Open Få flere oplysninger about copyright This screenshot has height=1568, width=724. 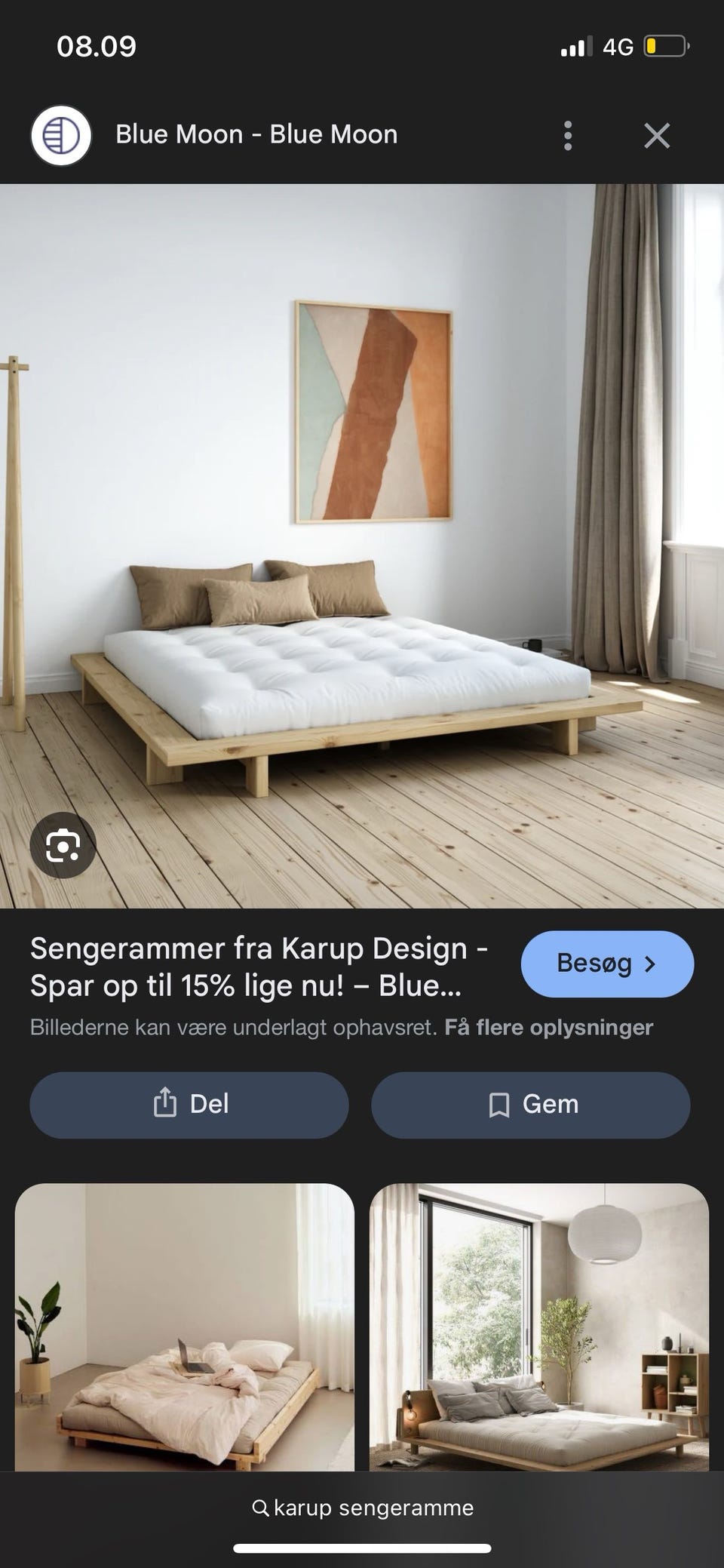(x=550, y=1027)
